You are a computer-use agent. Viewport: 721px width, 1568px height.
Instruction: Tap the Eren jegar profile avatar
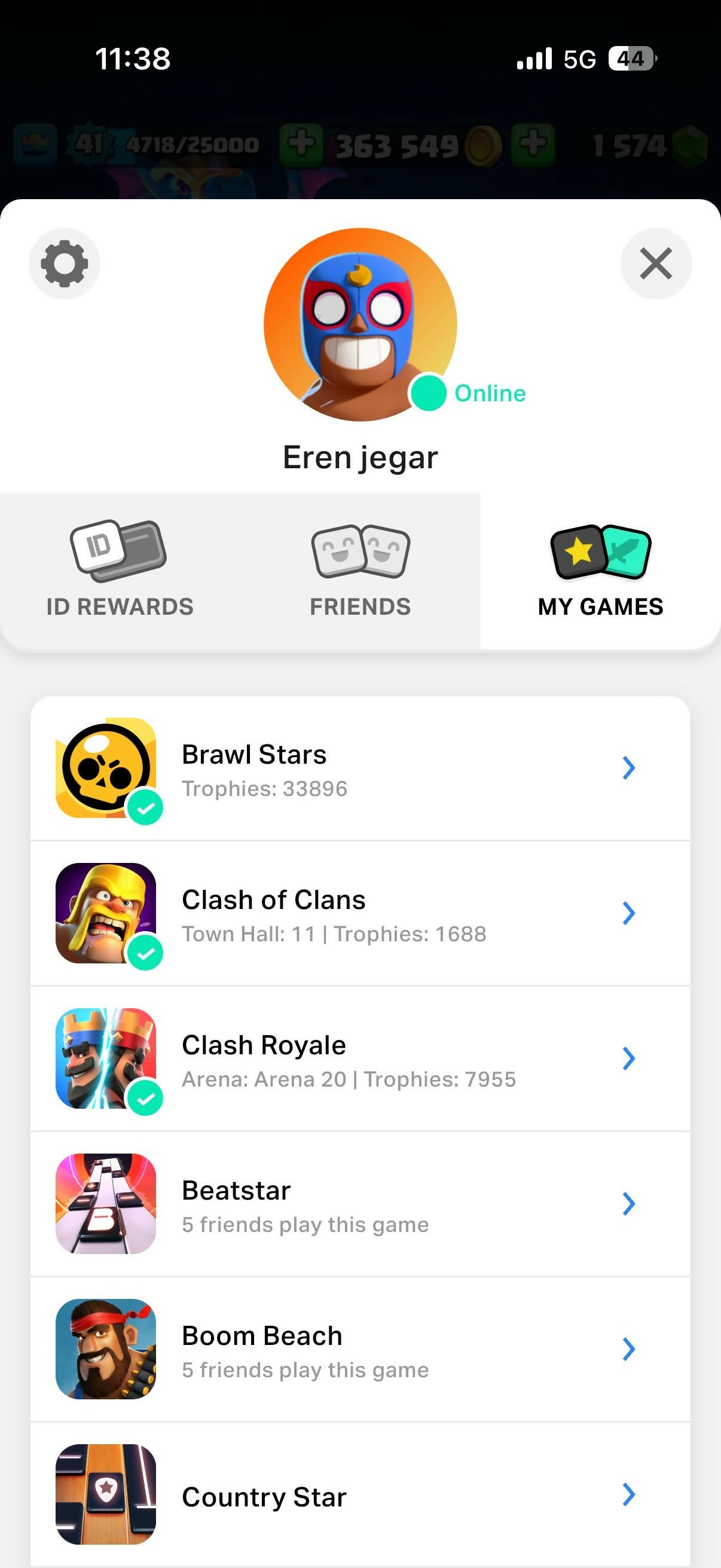360,325
